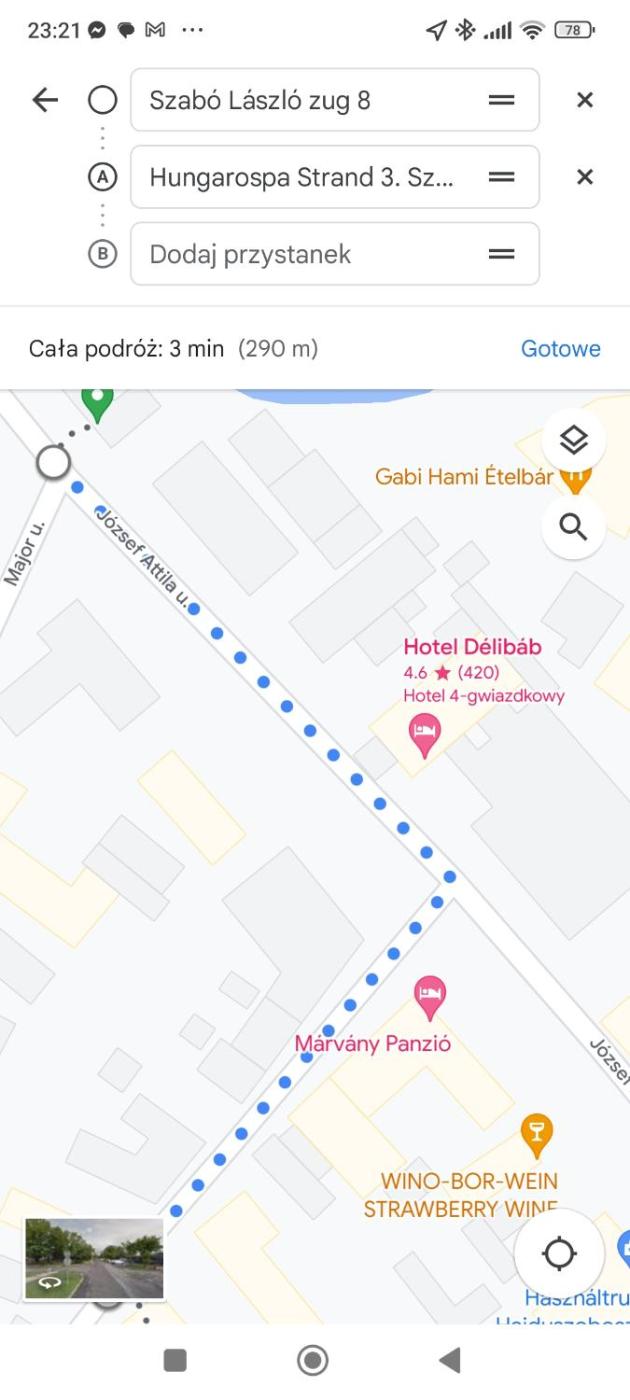Open the WINO-BOR-WEIN Strawberry Wine marker
630x1400 pixels.
pyautogui.click(x=537, y=1132)
